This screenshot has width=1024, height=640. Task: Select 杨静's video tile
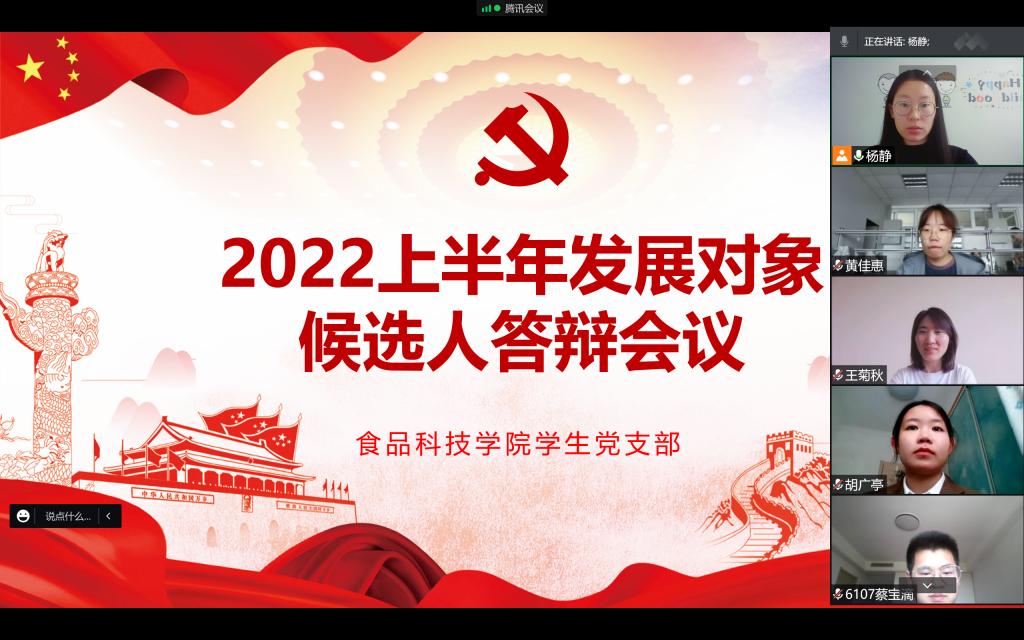[926, 111]
